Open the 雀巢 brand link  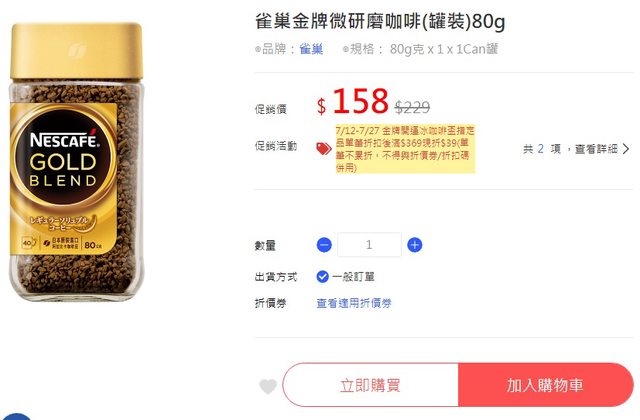coord(311,49)
